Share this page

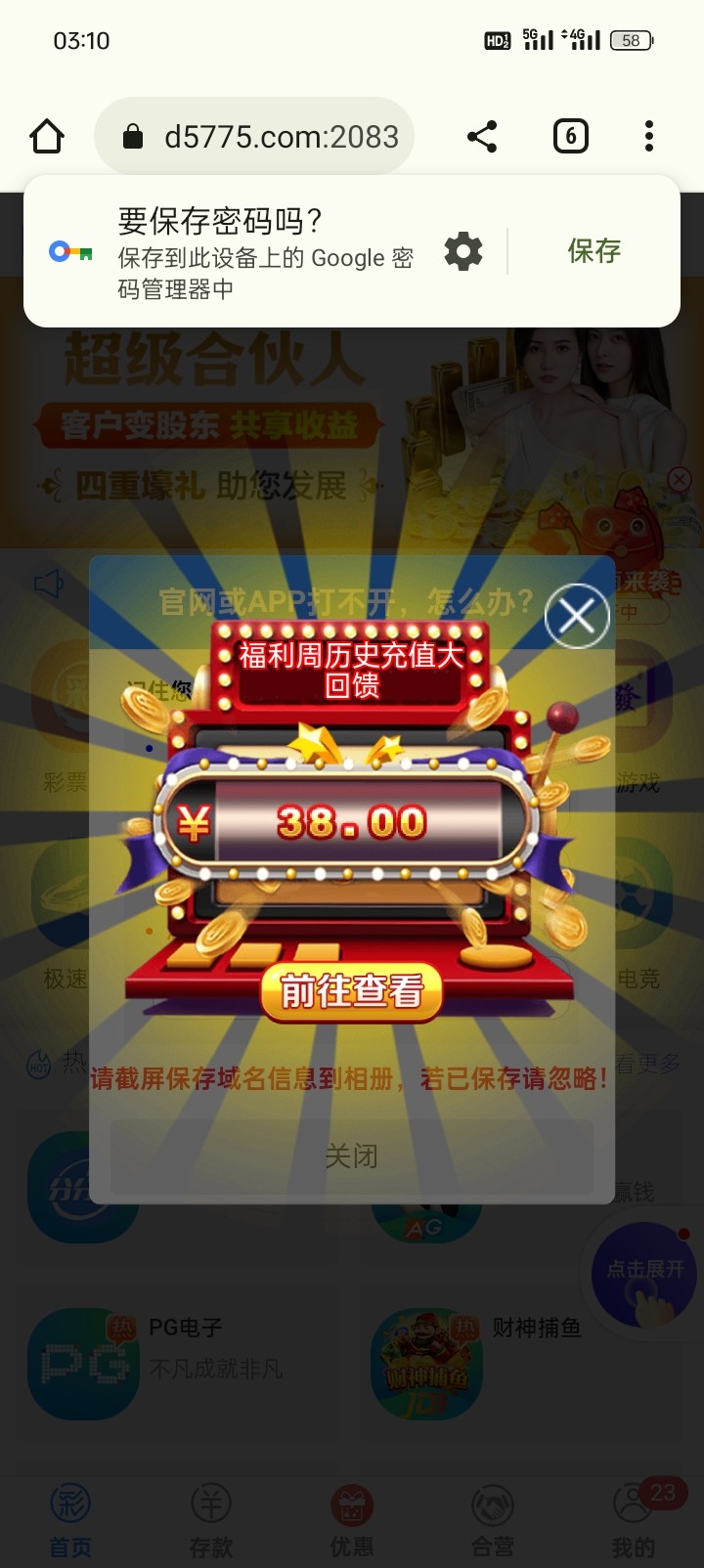click(481, 137)
